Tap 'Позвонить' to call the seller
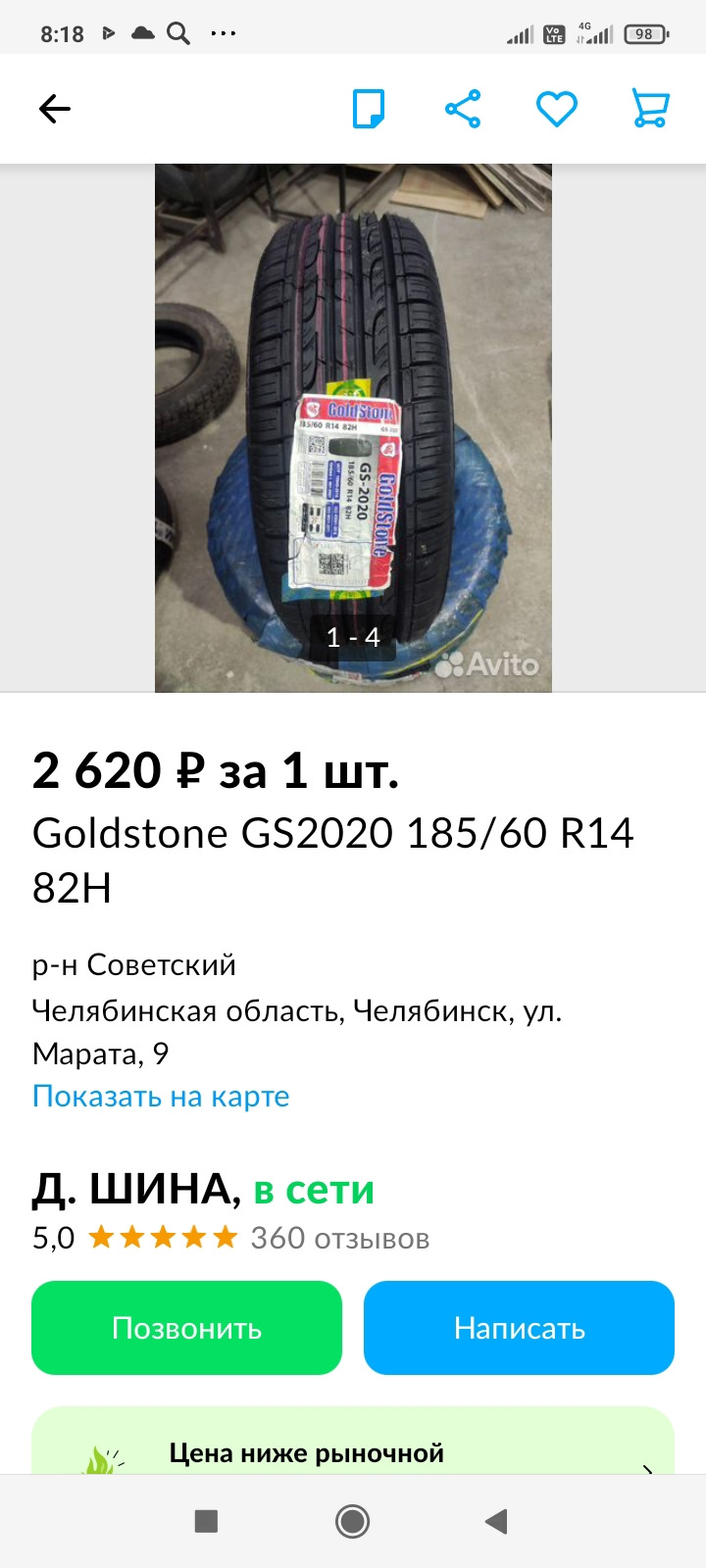Screen dimensions: 706x1568 186,1328
